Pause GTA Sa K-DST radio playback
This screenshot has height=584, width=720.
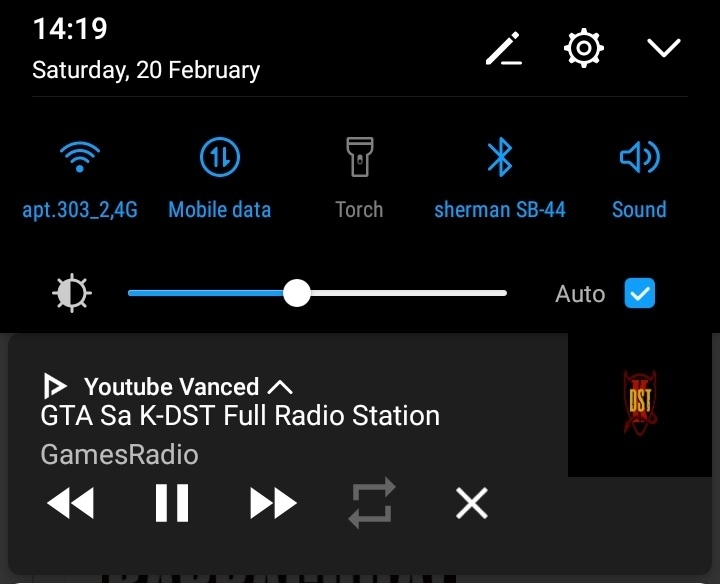172,503
